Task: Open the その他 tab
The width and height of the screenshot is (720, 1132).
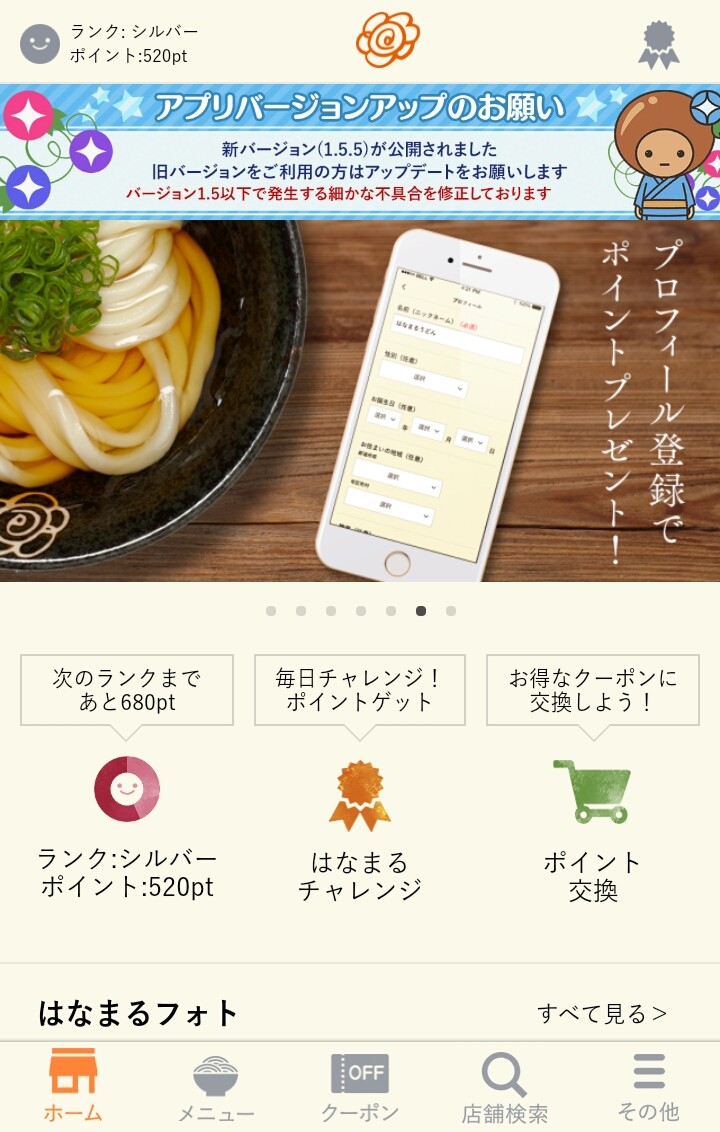Action: (x=648, y=1086)
